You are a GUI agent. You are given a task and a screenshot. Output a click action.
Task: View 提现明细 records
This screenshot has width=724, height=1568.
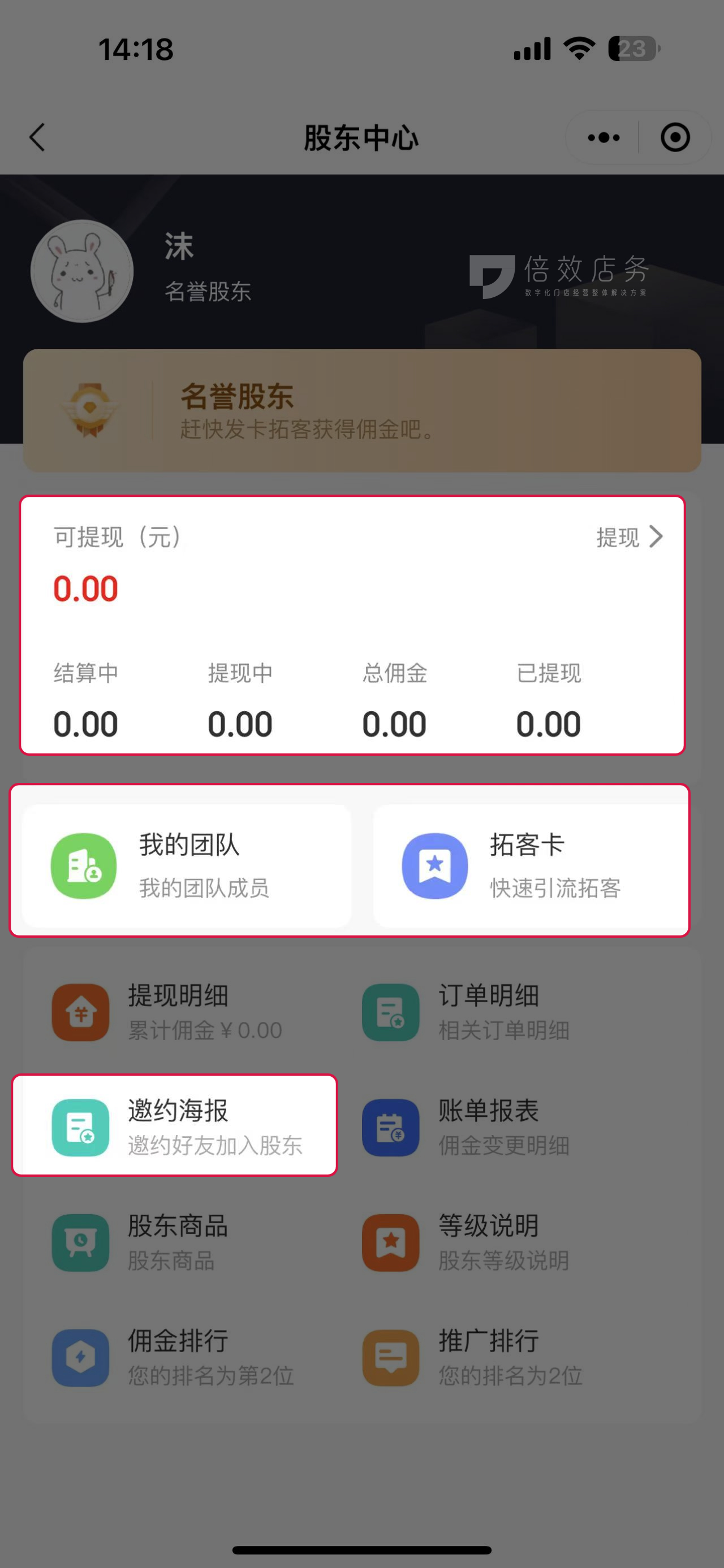coord(176,1012)
